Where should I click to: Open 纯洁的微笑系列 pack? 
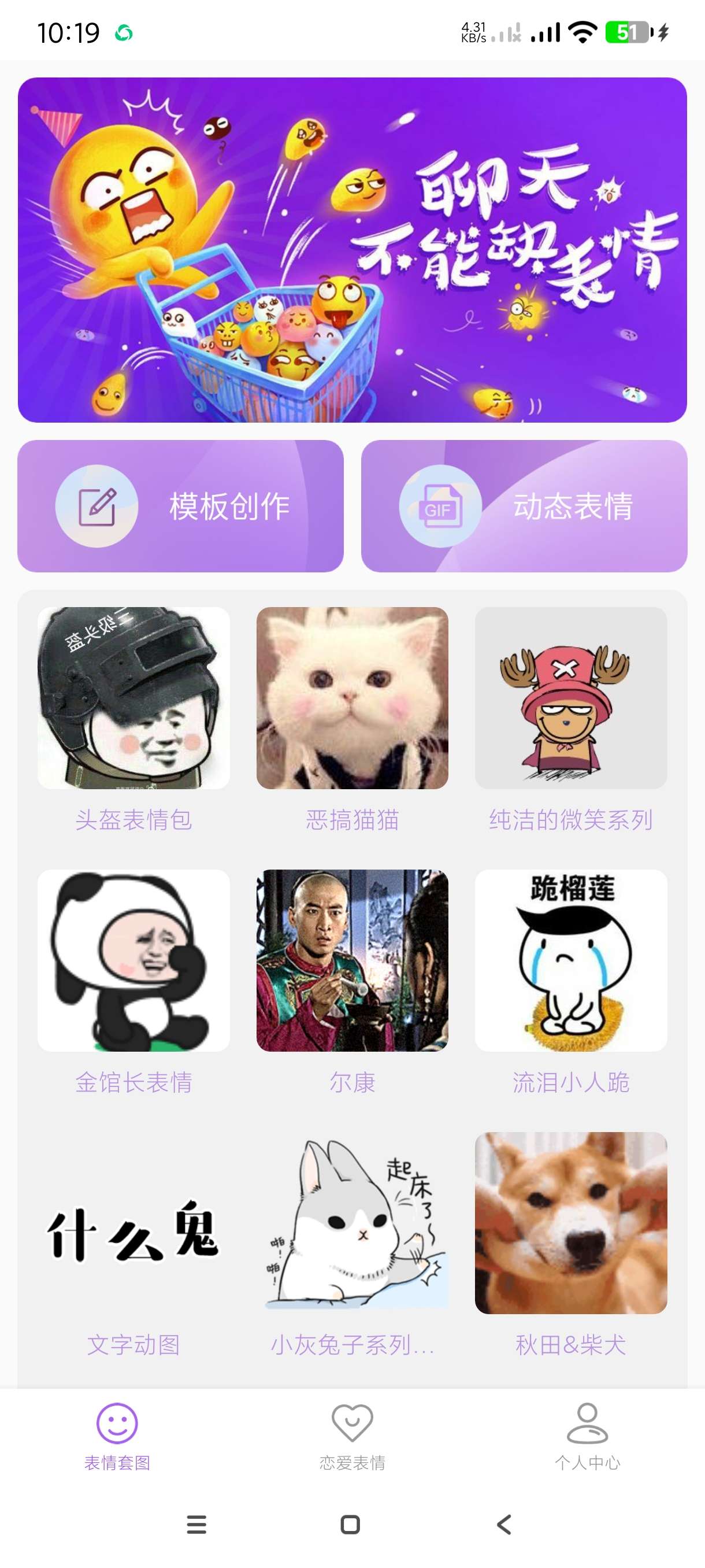[570, 698]
